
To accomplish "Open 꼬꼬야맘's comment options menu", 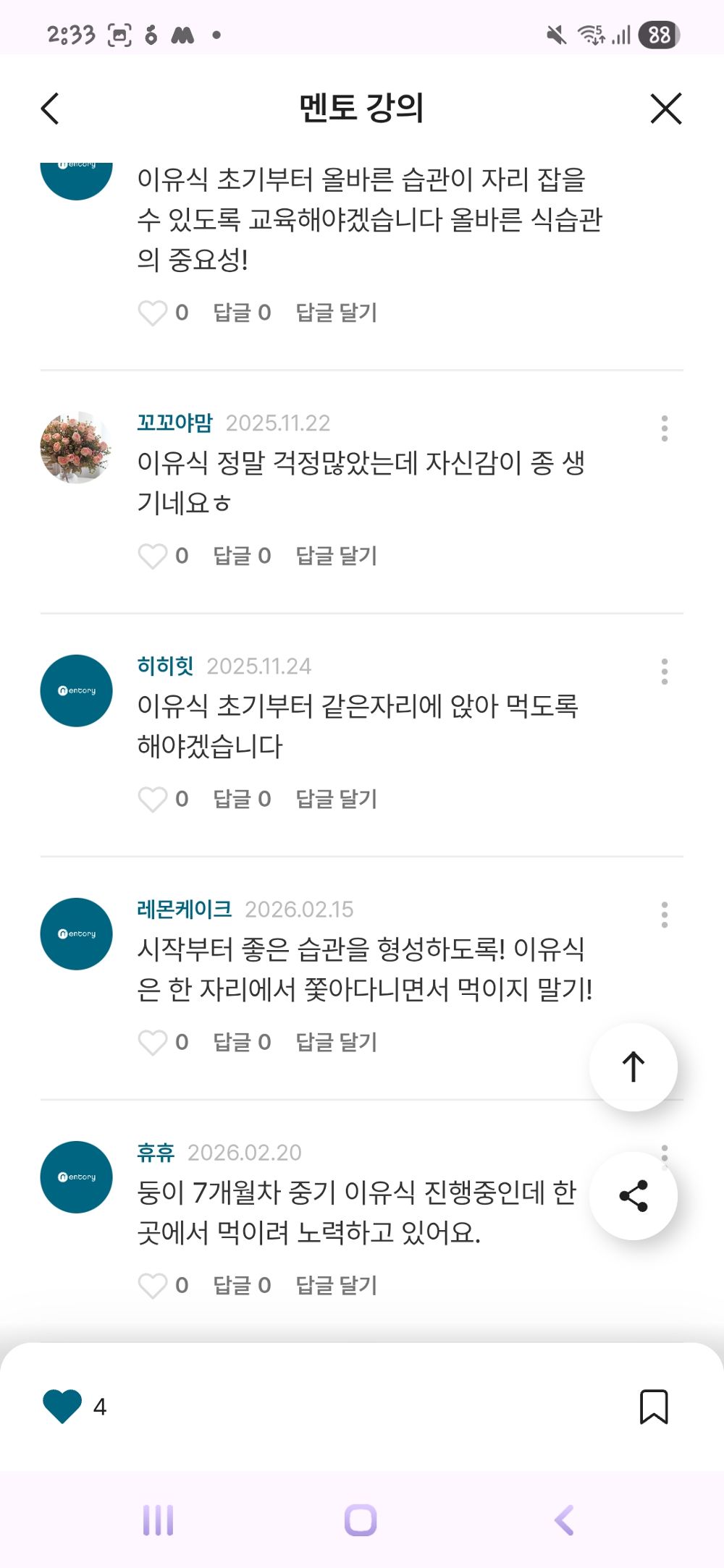I will pyautogui.click(x=665, y=428).
